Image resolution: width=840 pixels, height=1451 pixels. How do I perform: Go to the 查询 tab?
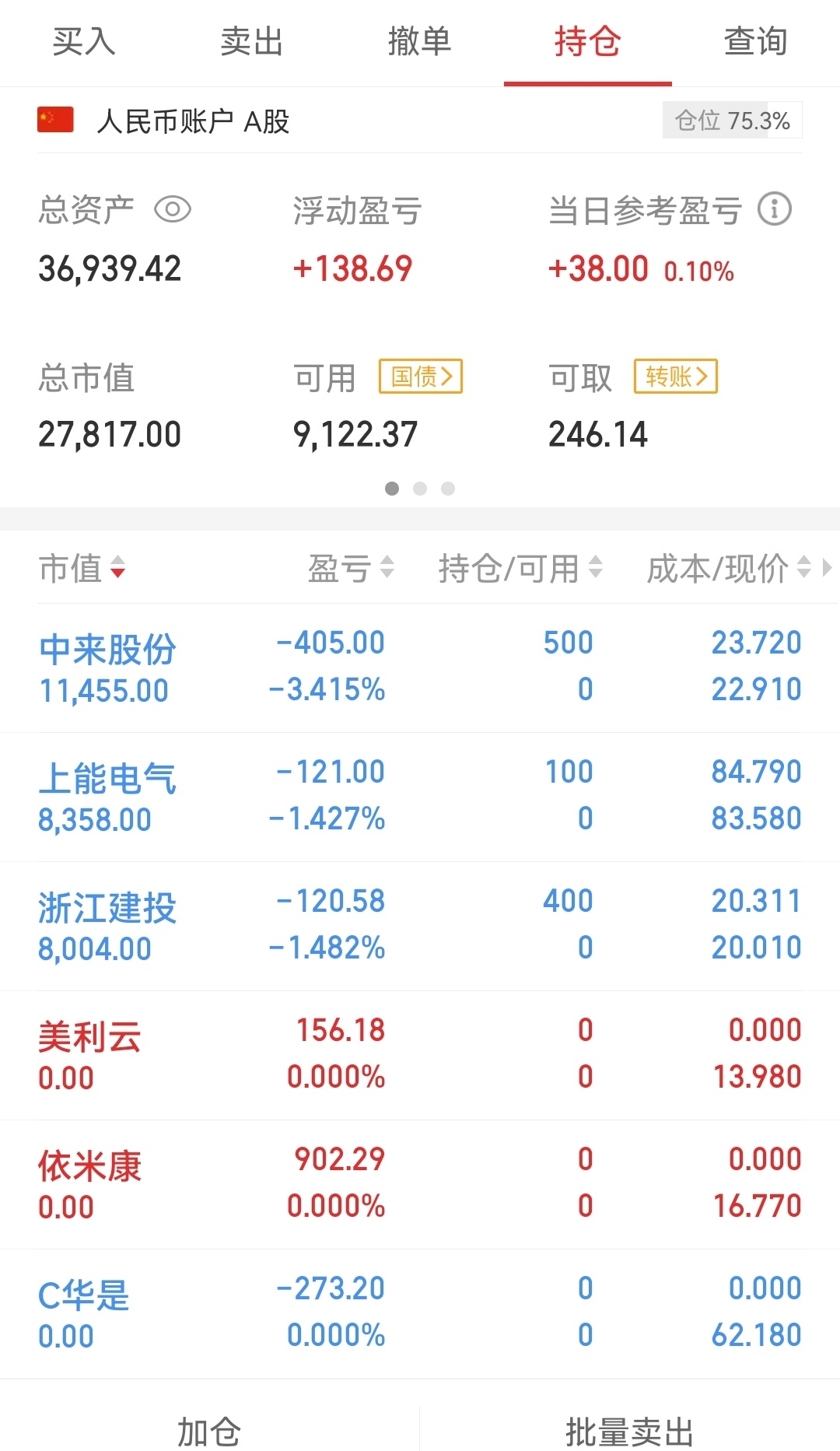pyautogui.click(x=755, y=42)
